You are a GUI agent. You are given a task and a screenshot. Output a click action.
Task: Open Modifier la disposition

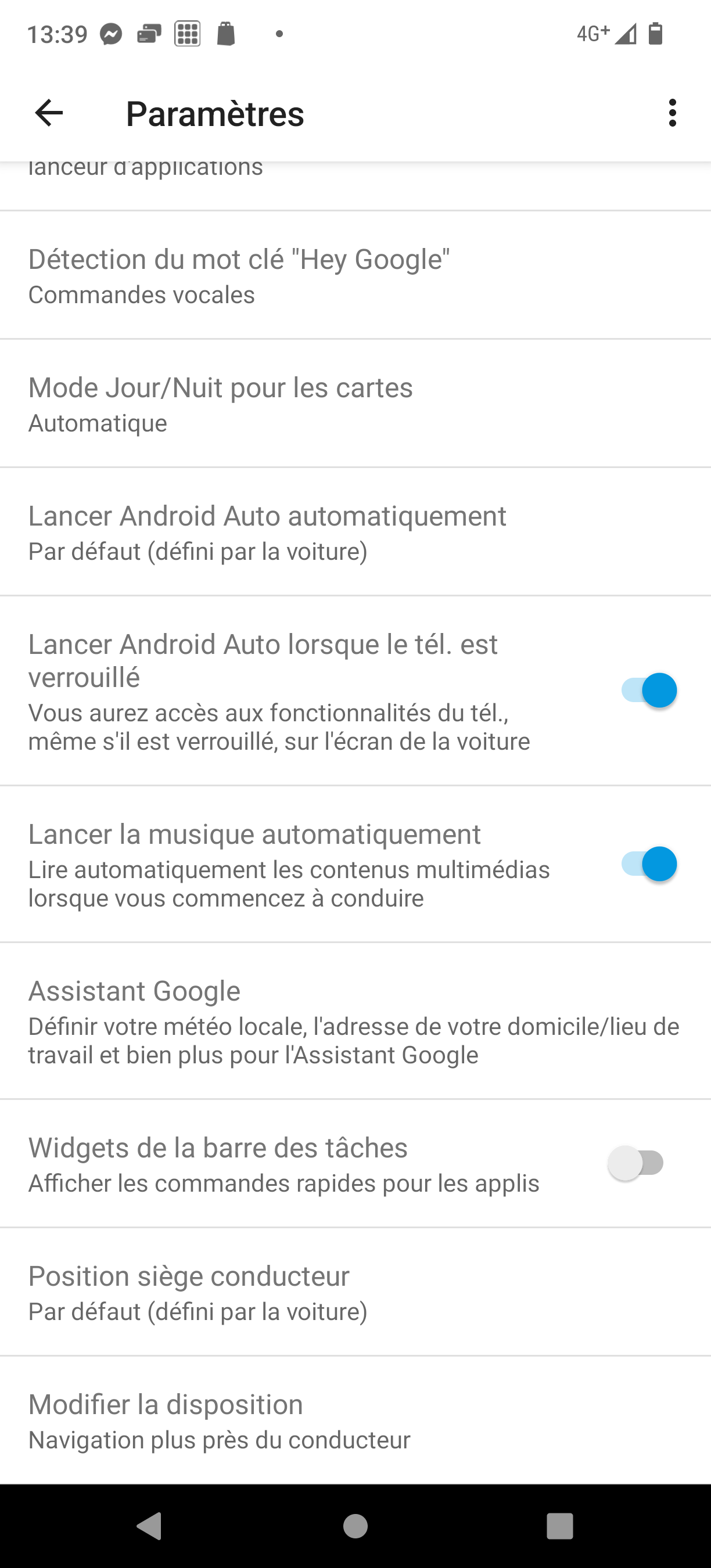coord(355,1420)
